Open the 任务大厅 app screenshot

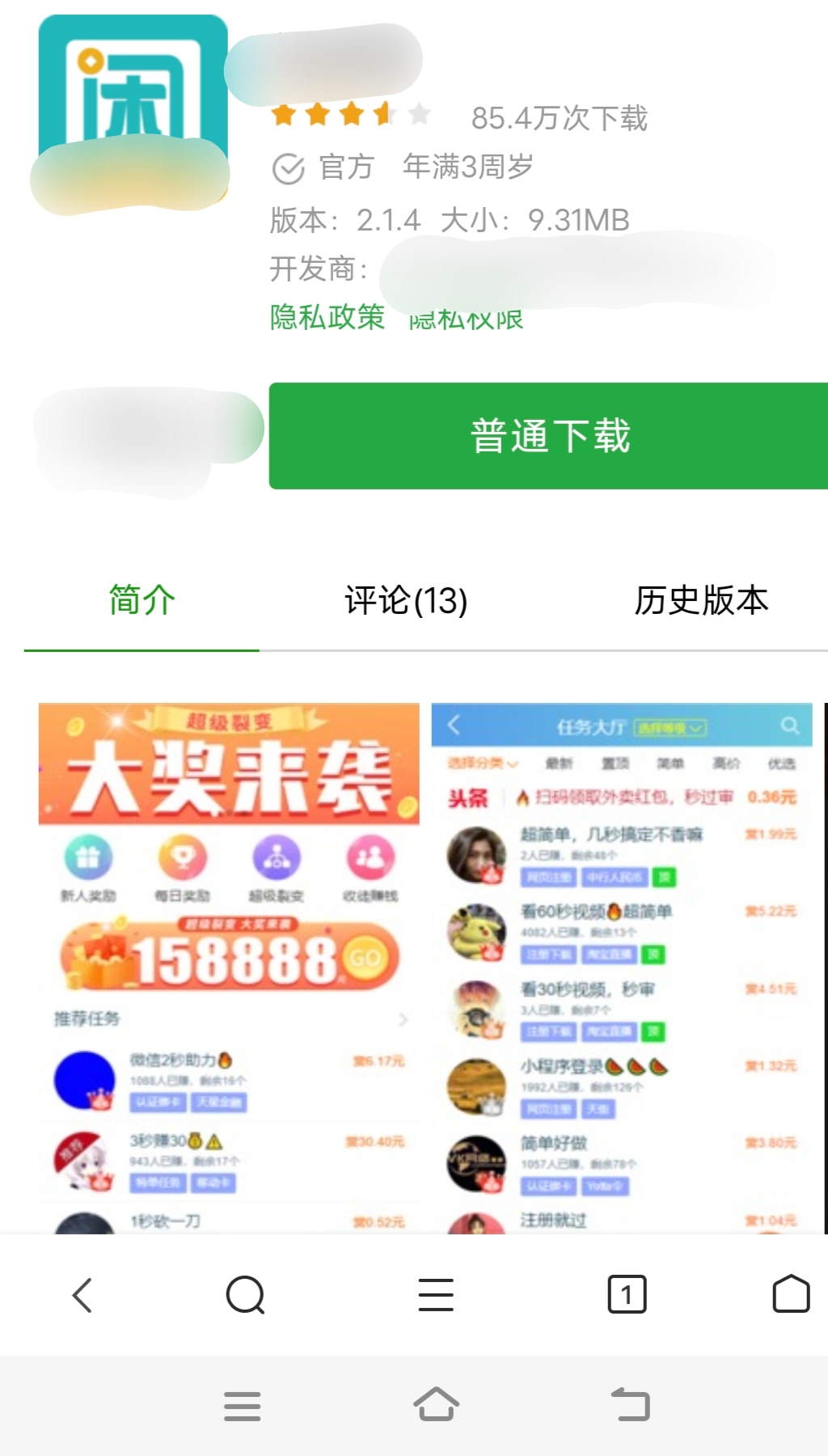coord(622,967)
